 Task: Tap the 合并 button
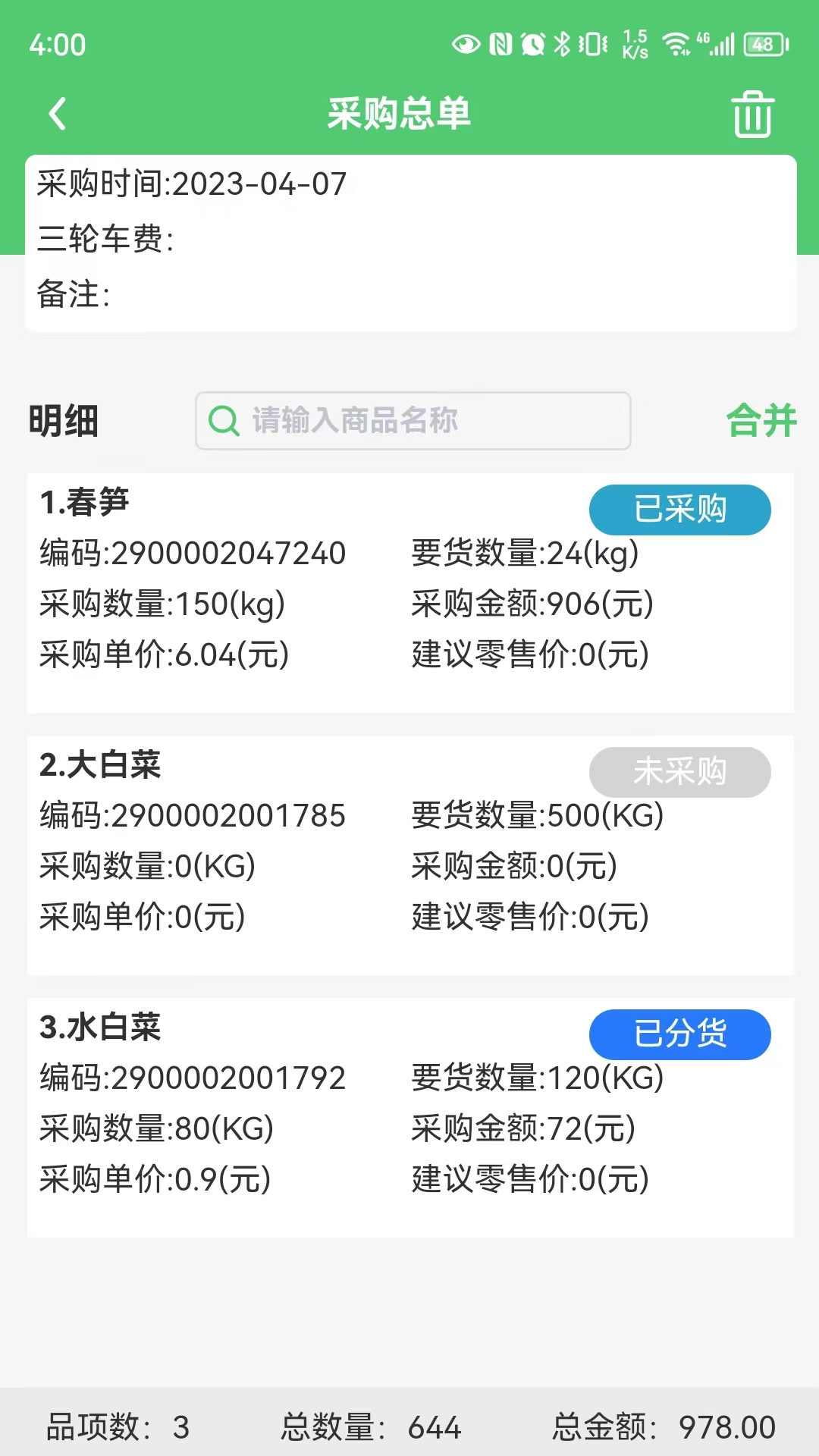point(762,422)
